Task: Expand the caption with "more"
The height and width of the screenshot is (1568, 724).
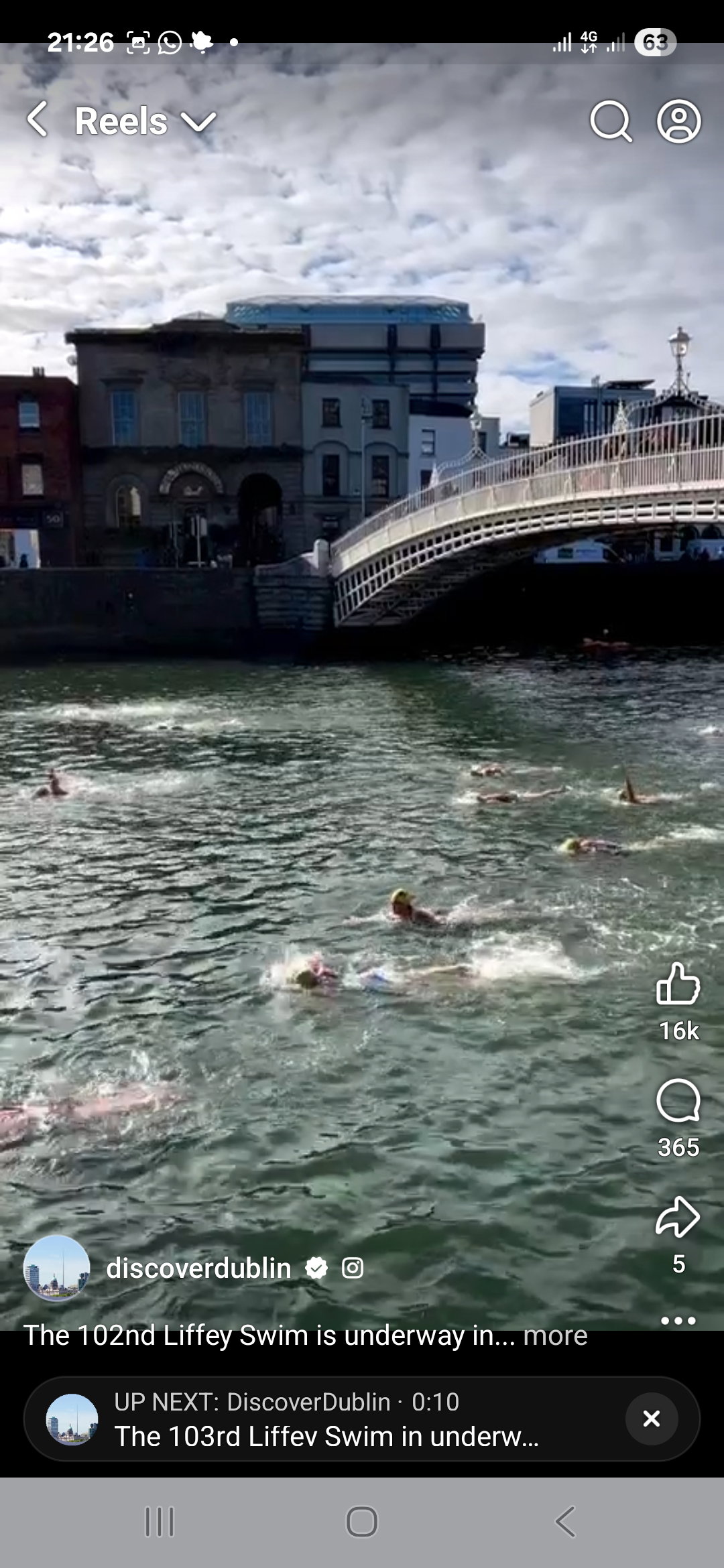Action: 555,1335
